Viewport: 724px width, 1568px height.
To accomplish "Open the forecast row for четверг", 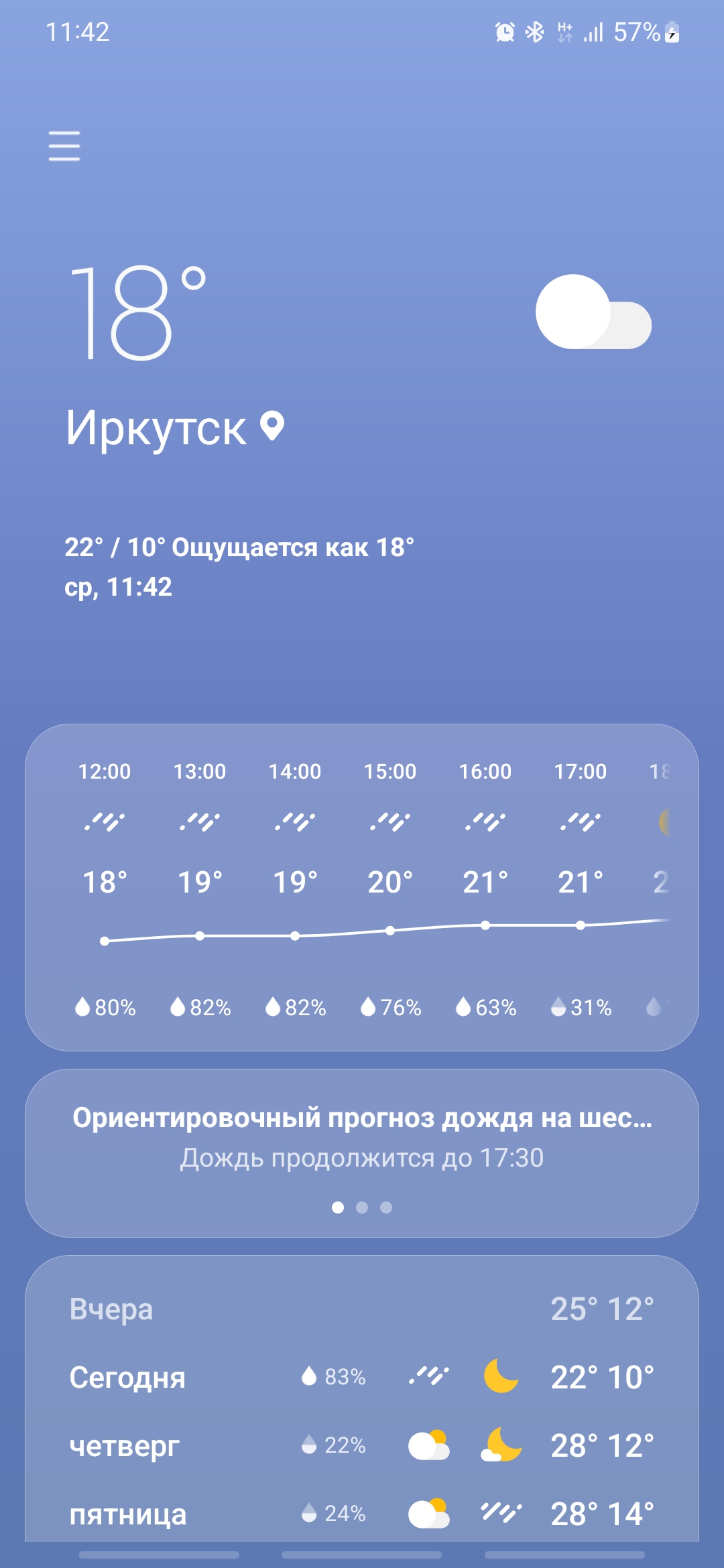I will point(362,1446).
